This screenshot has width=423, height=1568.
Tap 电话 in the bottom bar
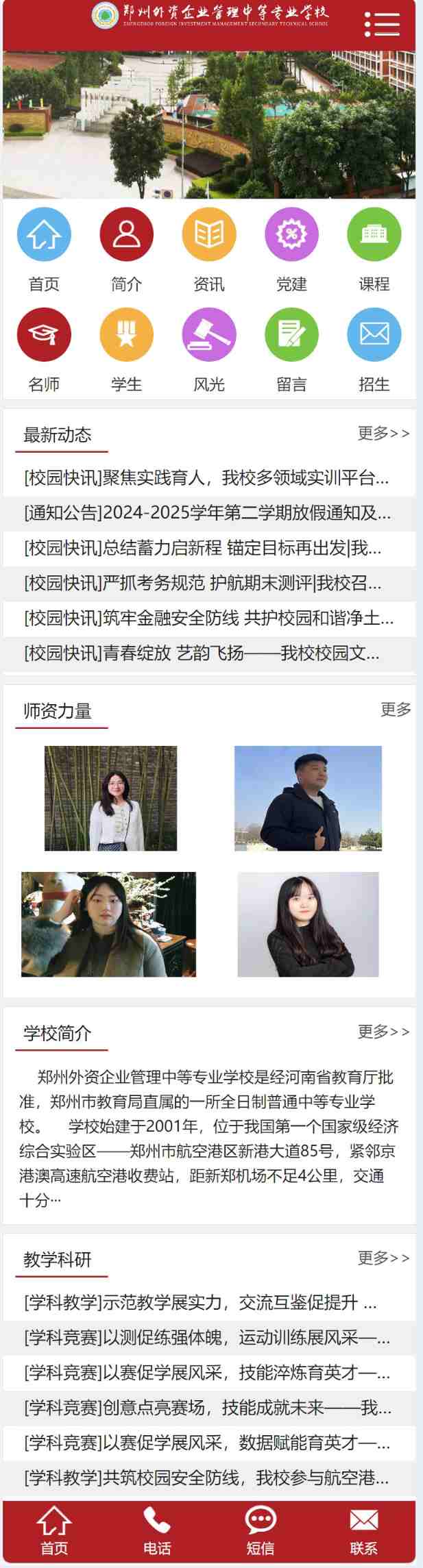pyautogui.click(x=157, y=1532)
